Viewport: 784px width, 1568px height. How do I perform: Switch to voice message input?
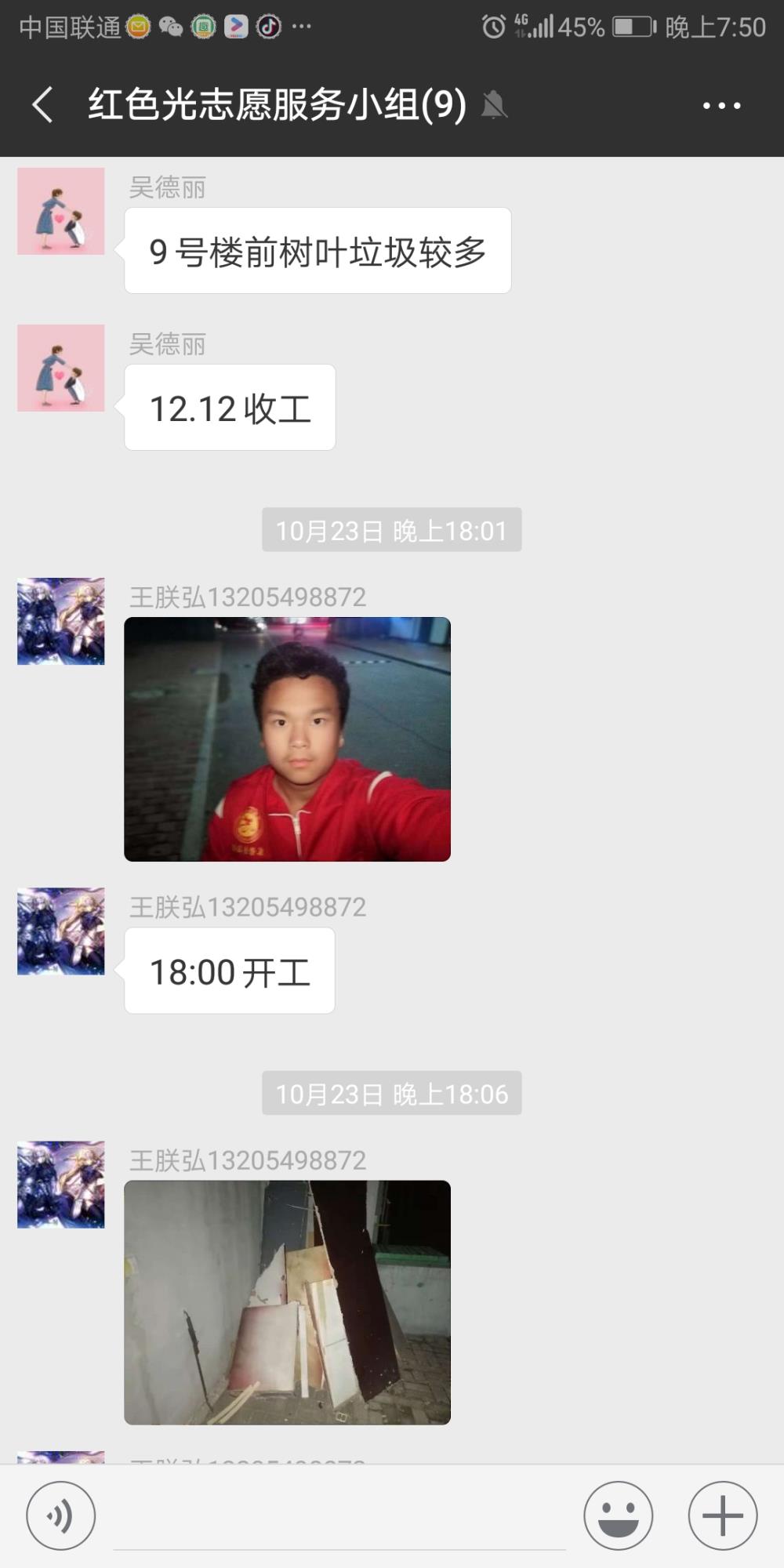point(61,1515)
